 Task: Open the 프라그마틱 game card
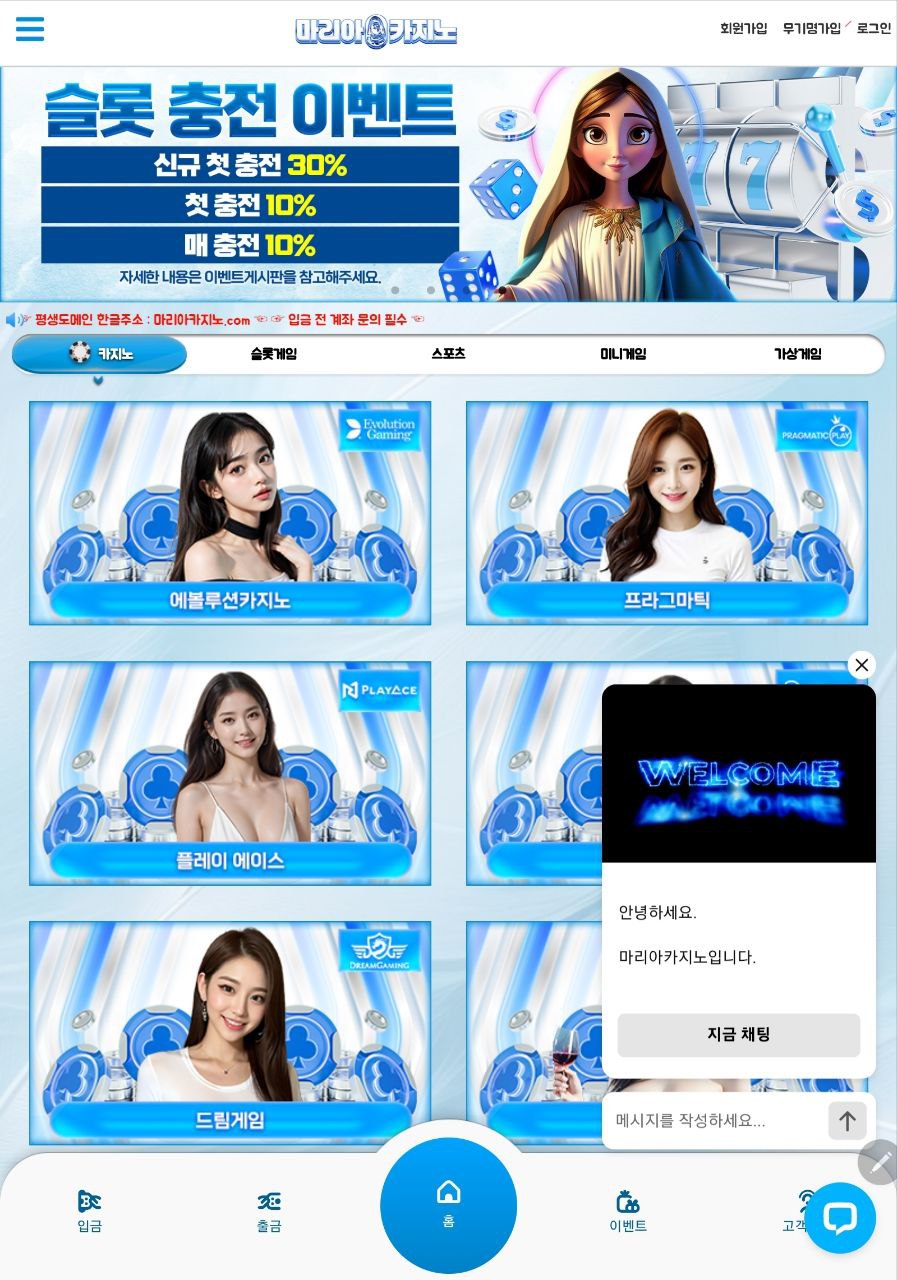tap(667, 513)
